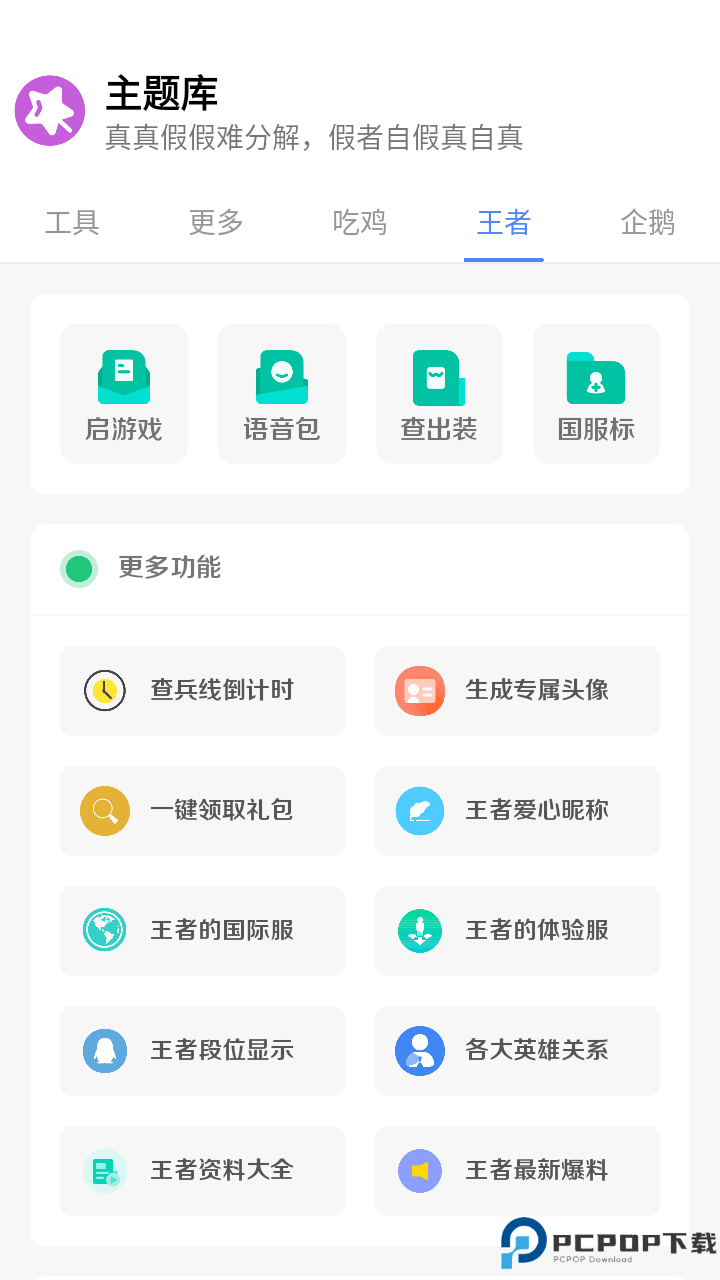This screenshot has height=1280, width=720.
Task: Switch to the 工具 tab
Action: click(x=71, y=223)
